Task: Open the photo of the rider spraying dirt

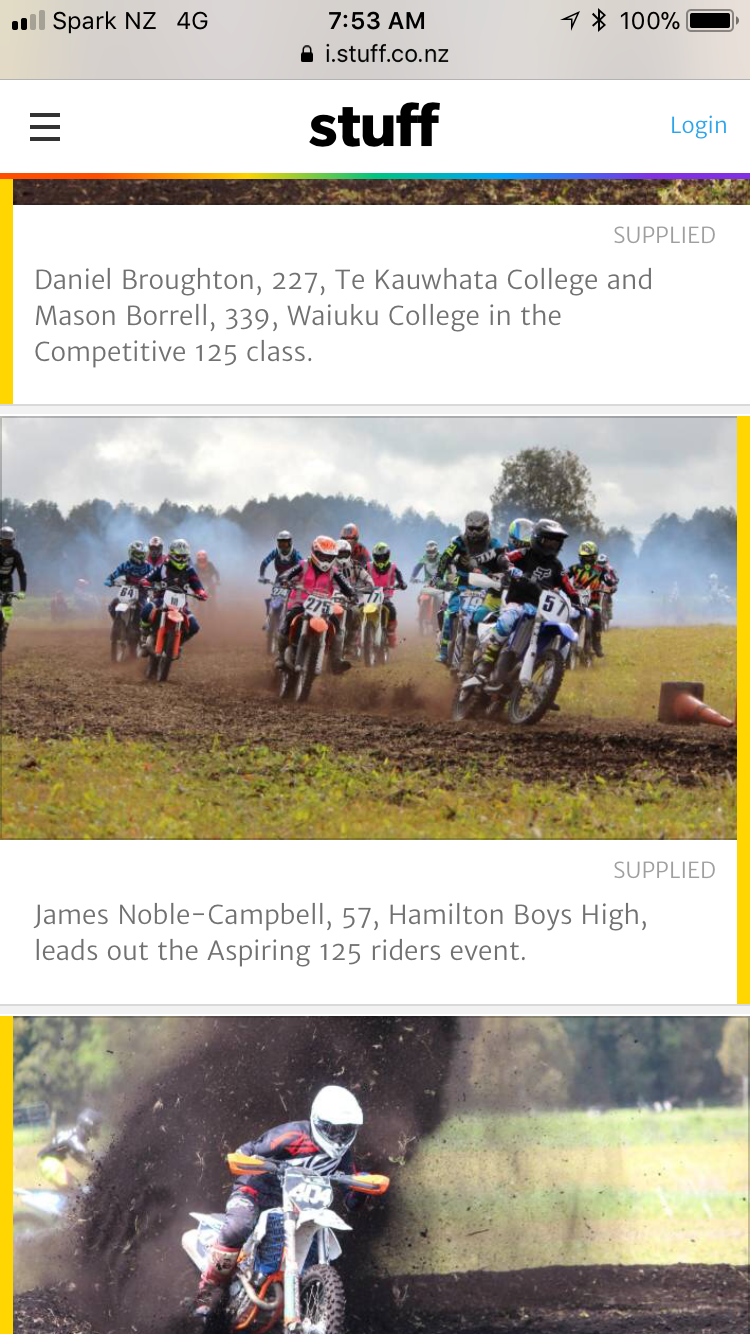Action: tap(381, 1175)
